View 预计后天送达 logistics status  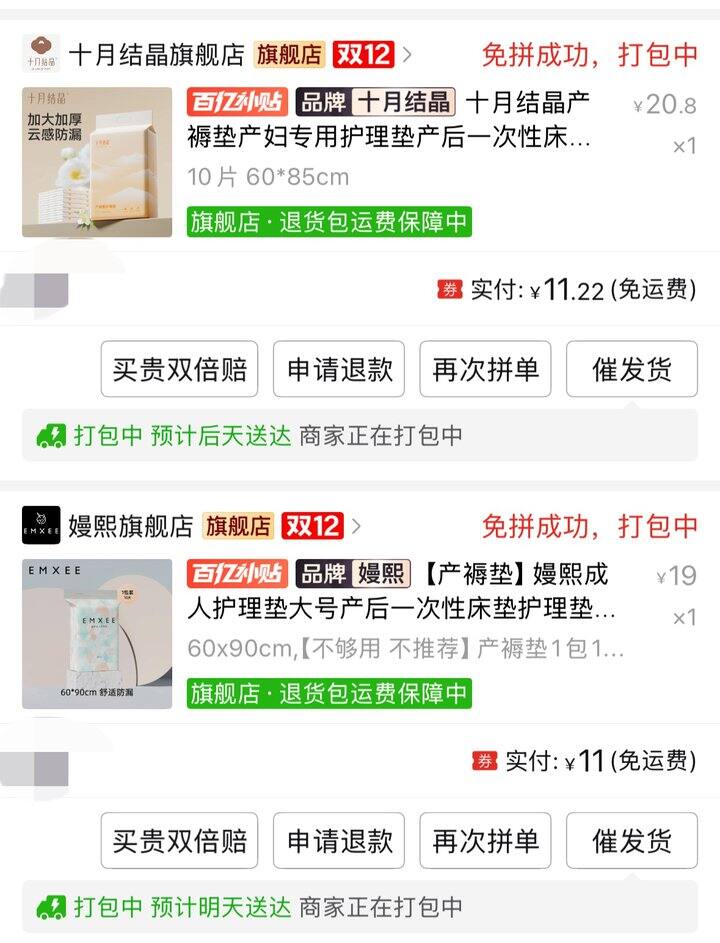pyautogui.click(x=250, y=436)
